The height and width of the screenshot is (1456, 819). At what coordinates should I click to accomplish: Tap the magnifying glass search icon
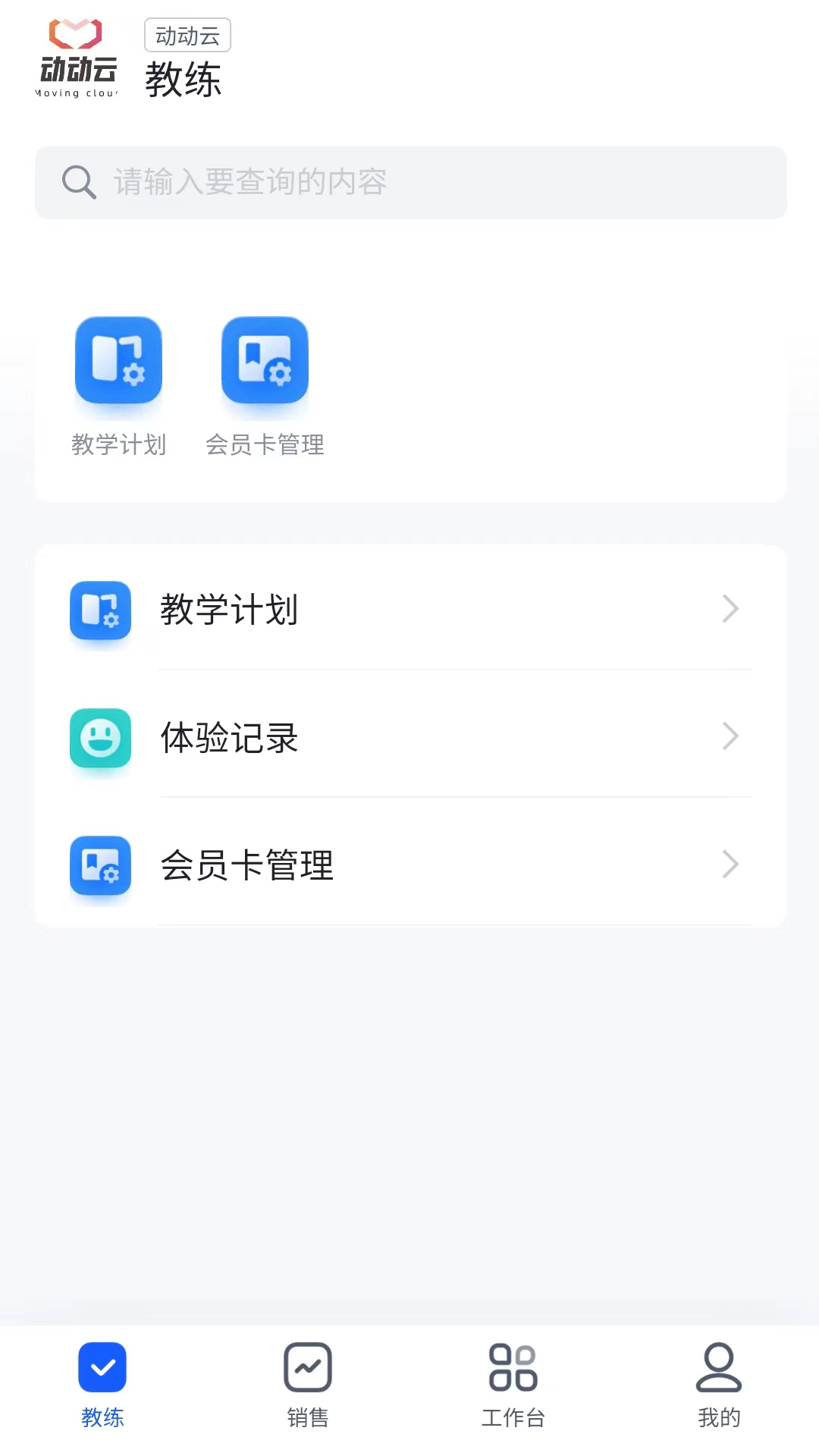pos(78,182)
